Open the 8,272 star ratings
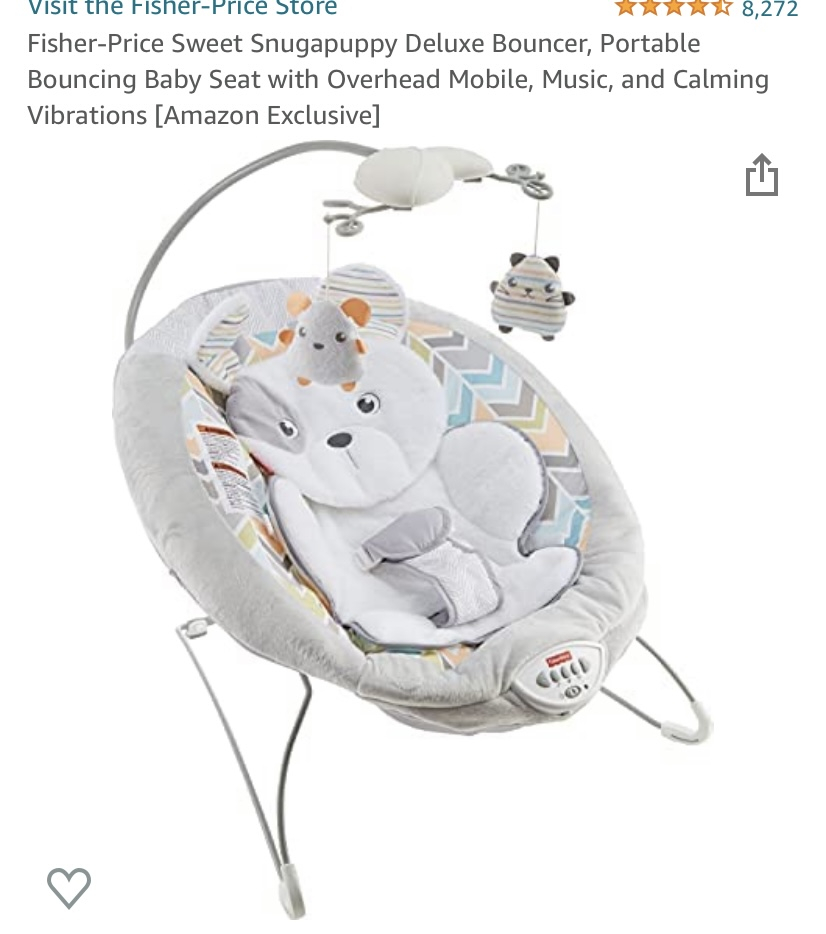Image resolution: width=826 pixels, height=934 pixels. click(x=768, y=9)
